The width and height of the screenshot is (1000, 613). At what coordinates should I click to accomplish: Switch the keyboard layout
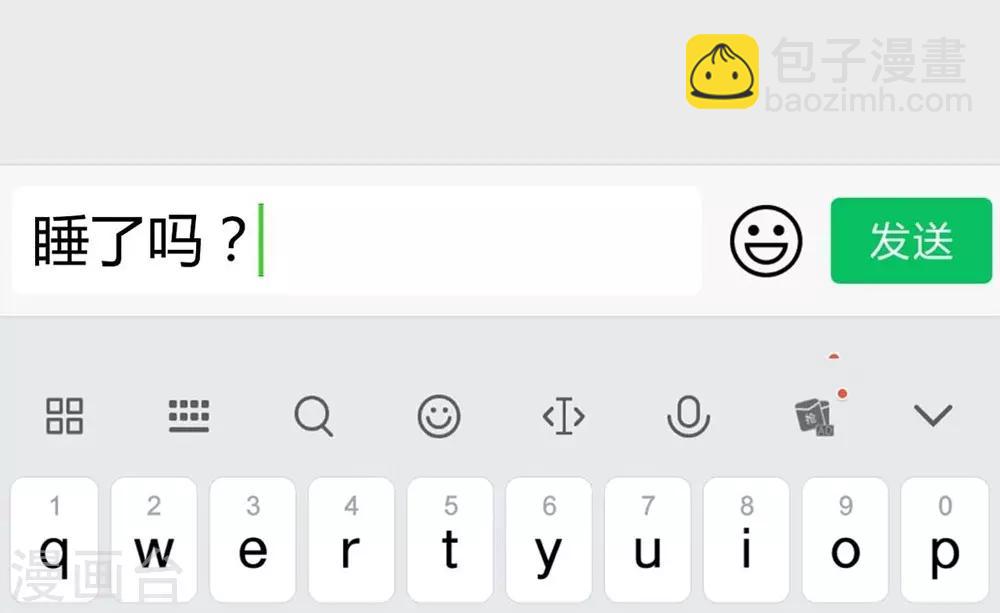coord(189,415)
